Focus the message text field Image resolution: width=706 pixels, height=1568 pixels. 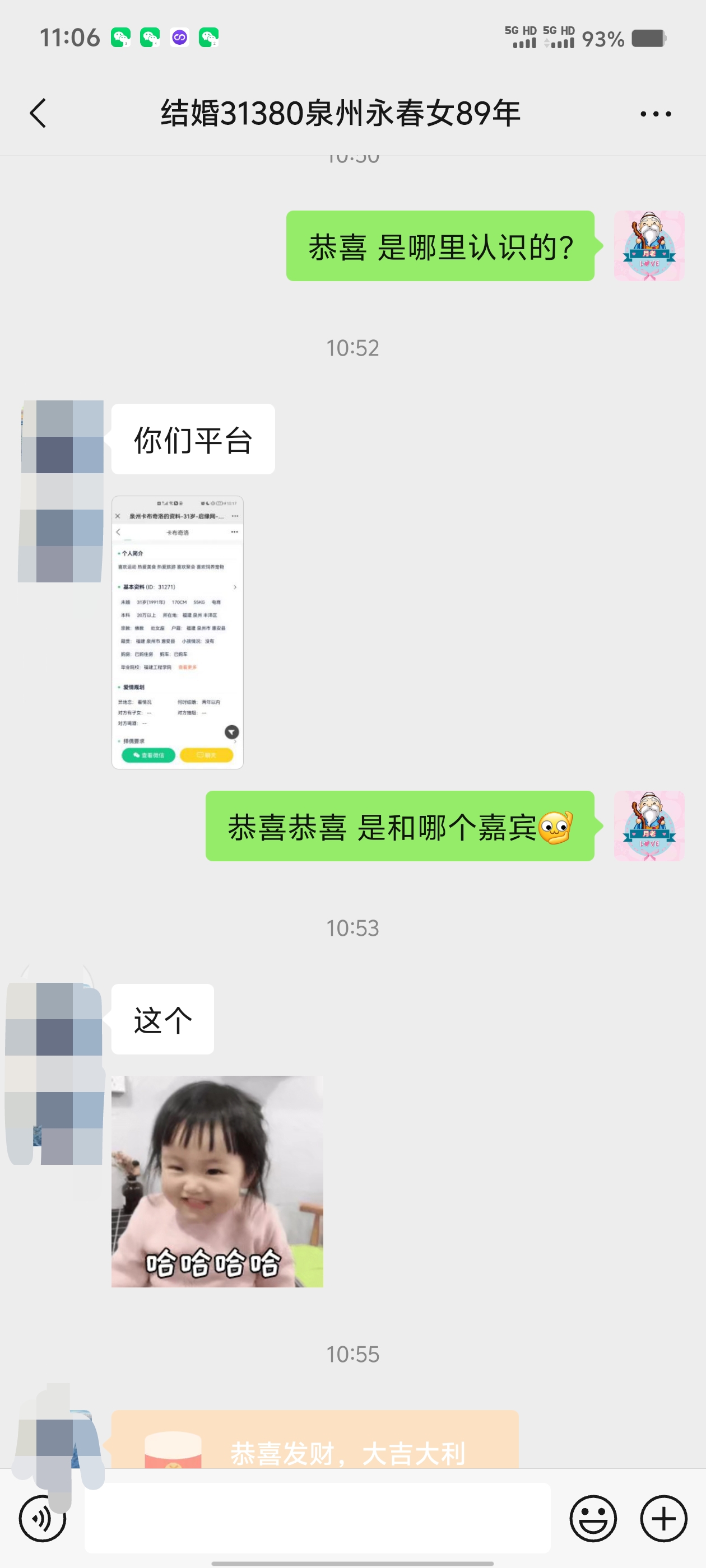pos(317,1518)
